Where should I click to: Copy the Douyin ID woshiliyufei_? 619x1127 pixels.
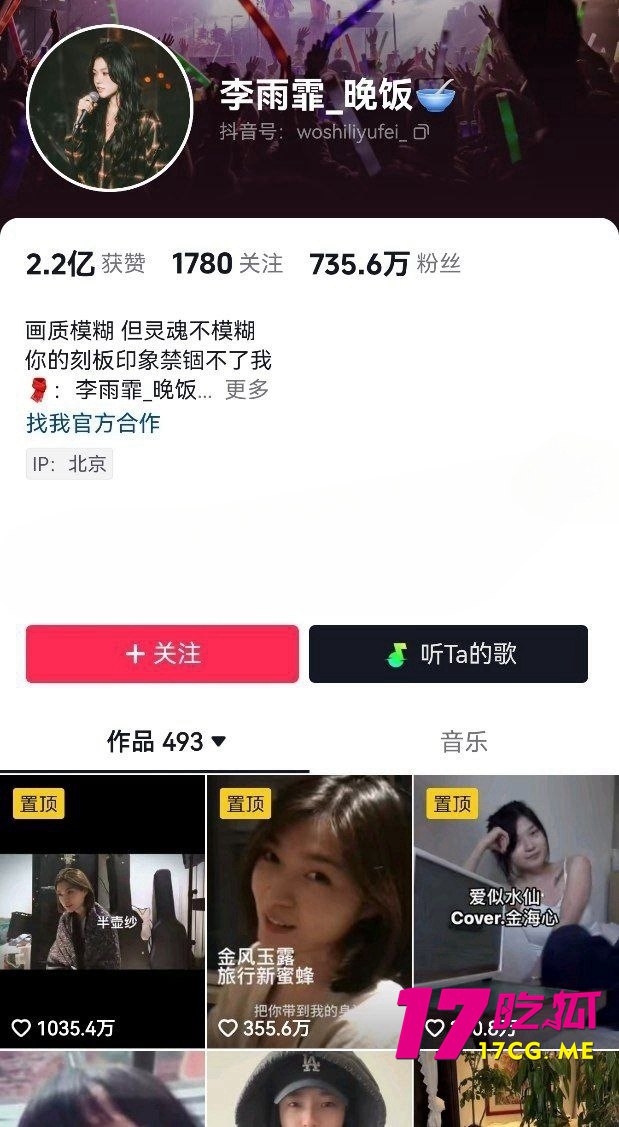(421, 132)
